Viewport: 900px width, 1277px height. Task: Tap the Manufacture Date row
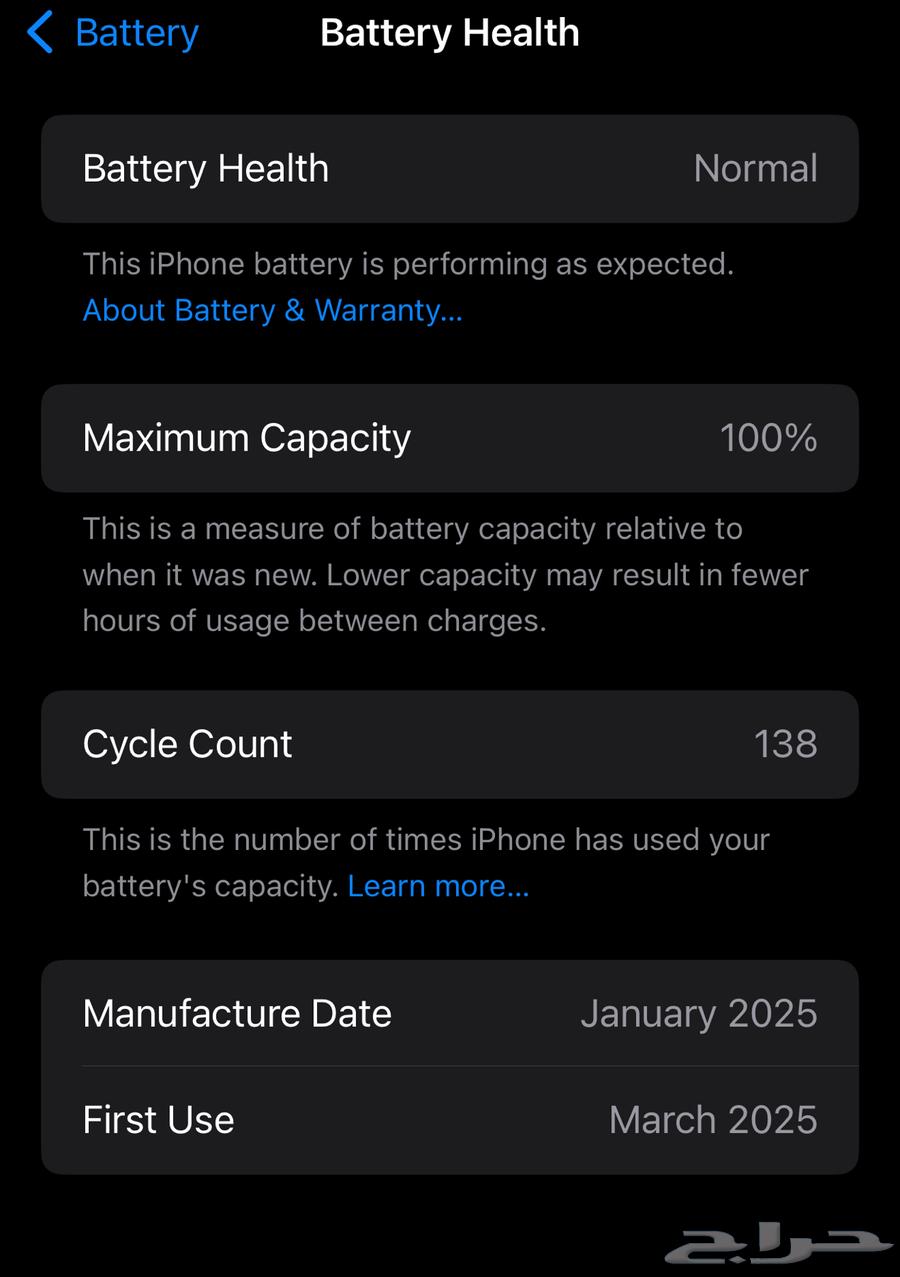449,1013
